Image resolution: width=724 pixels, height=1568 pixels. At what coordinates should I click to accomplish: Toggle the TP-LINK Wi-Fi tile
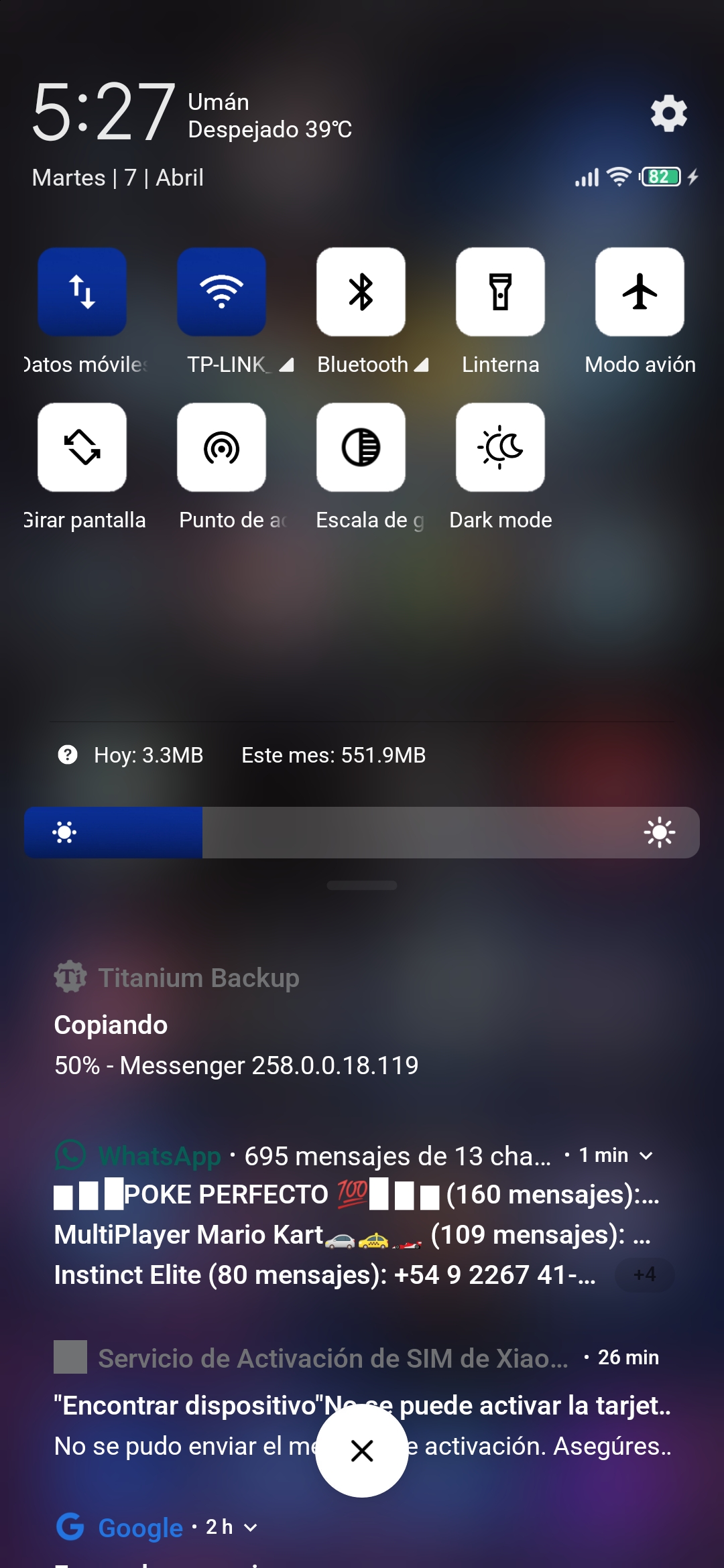coord(222,292)
